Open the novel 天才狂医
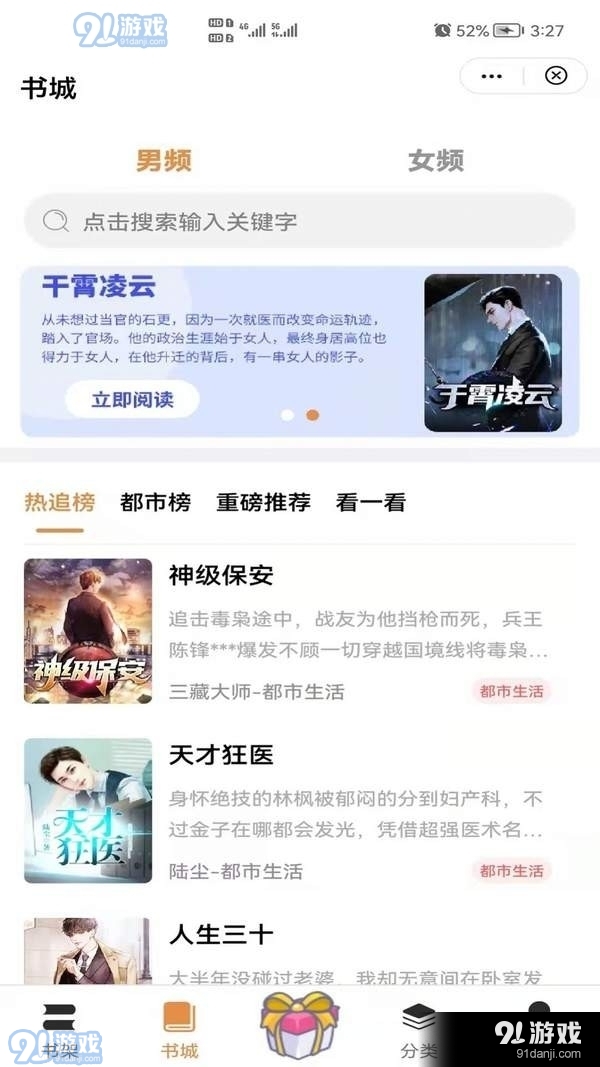600x1067 pixels. pyautogui.click(x=221, y=755)
